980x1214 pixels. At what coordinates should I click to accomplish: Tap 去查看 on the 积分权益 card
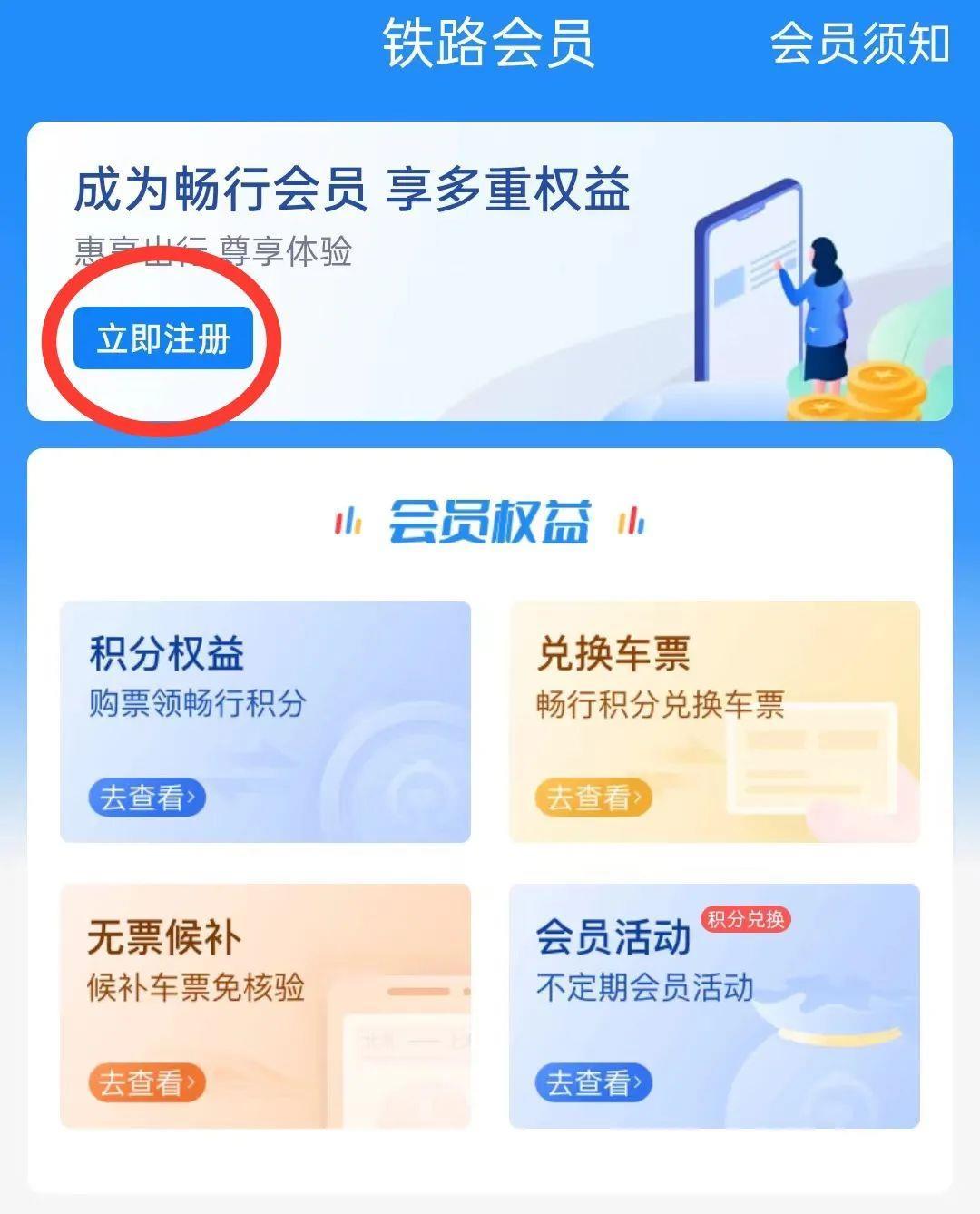tap(147, 798)
